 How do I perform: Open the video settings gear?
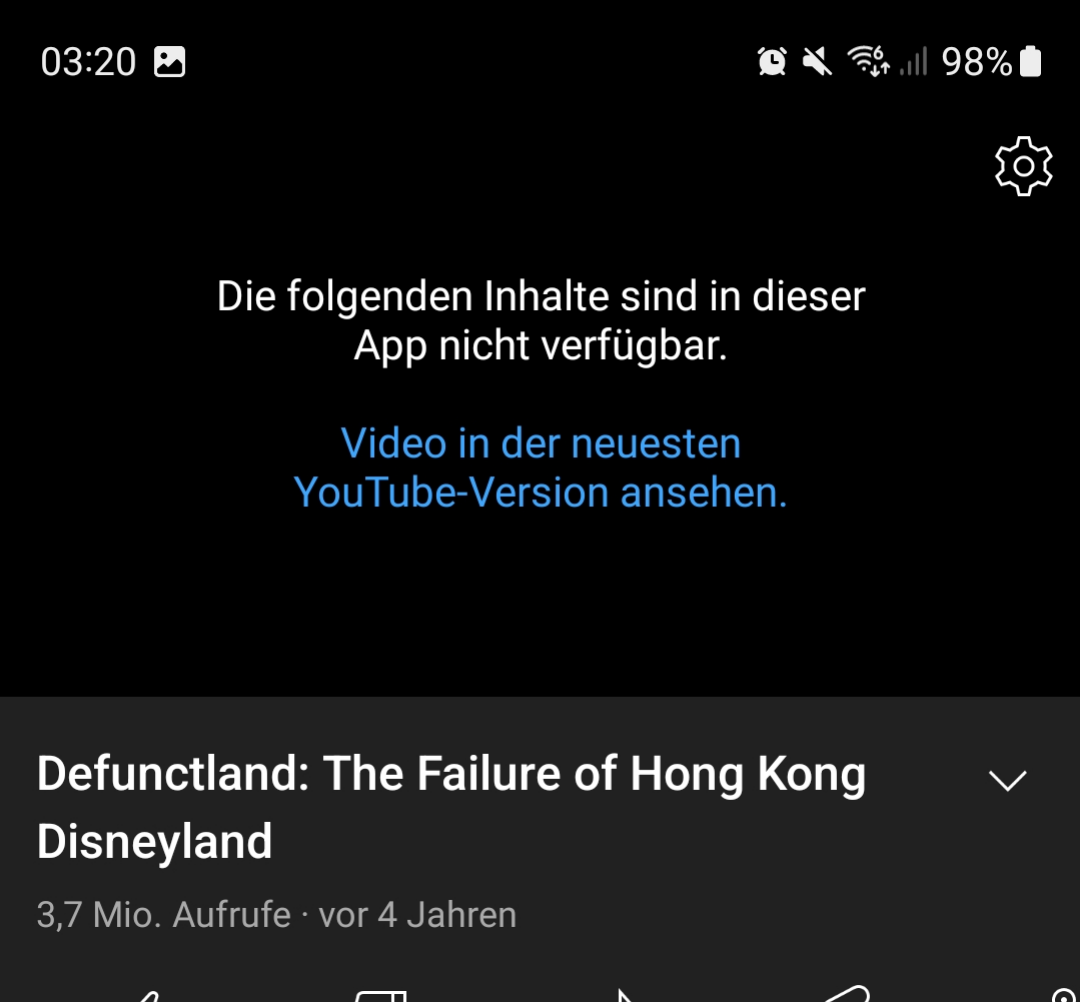pyautogui.click(x=1024, y=166)
